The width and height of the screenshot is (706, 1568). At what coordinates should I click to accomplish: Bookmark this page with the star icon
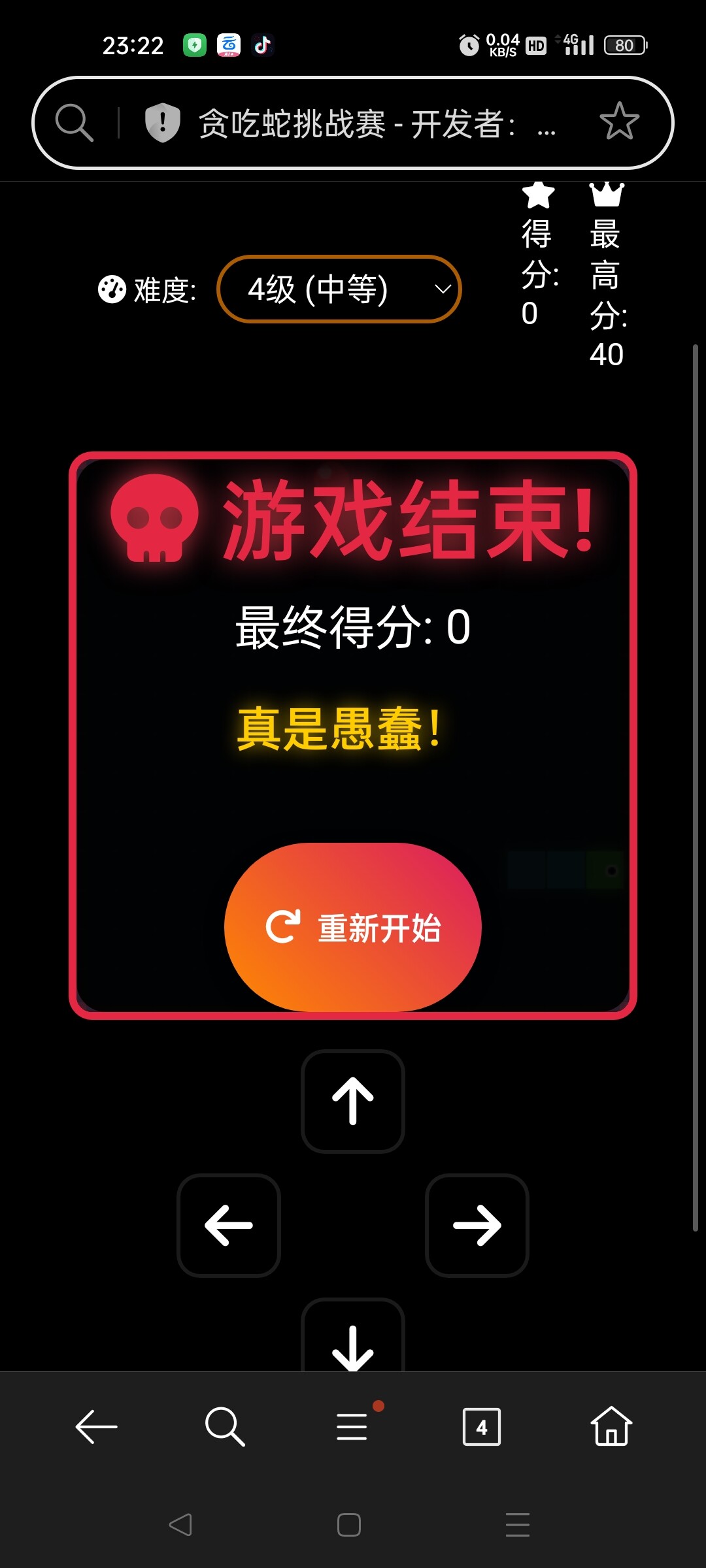coord(619,122)
